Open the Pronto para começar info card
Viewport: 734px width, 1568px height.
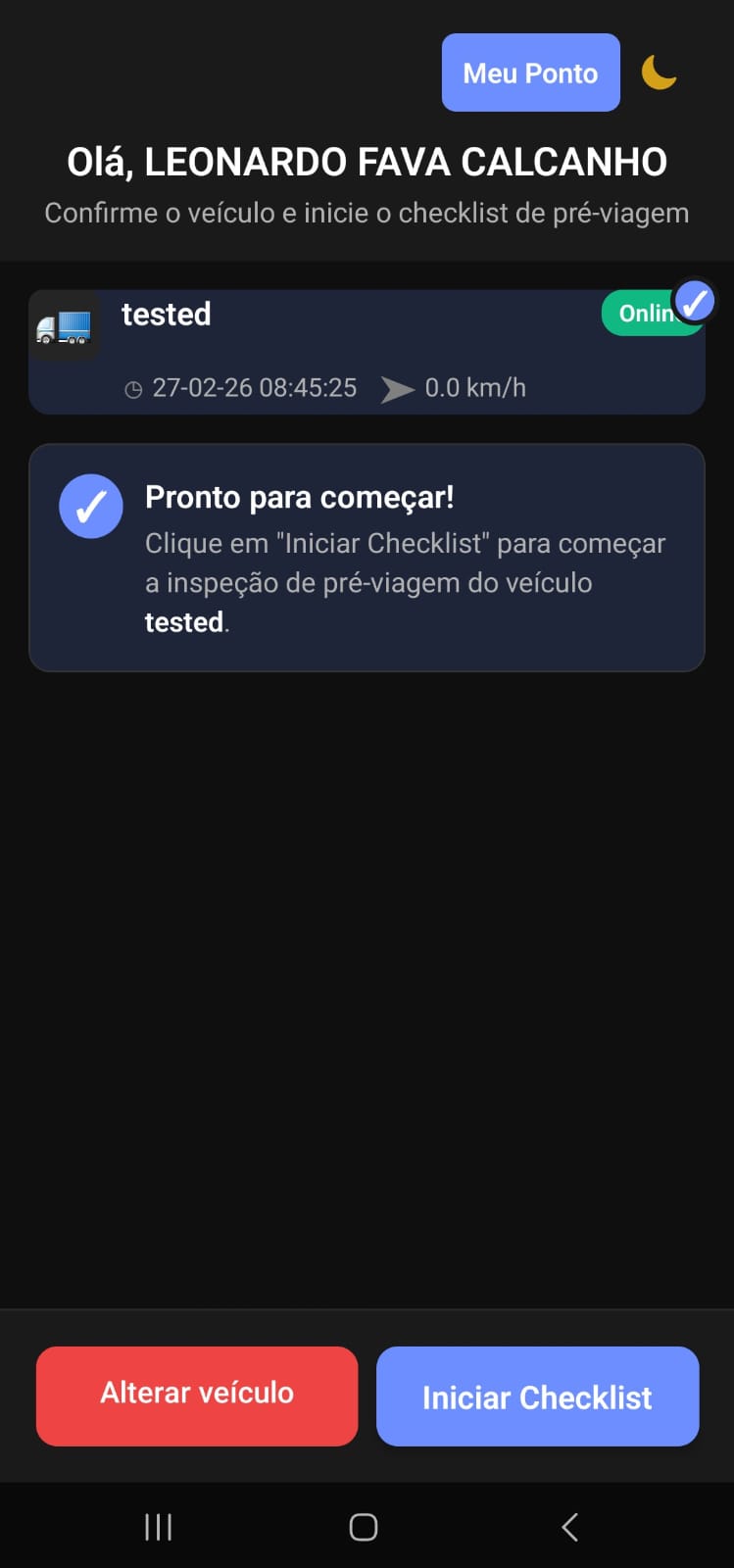(x=367, y=557)
